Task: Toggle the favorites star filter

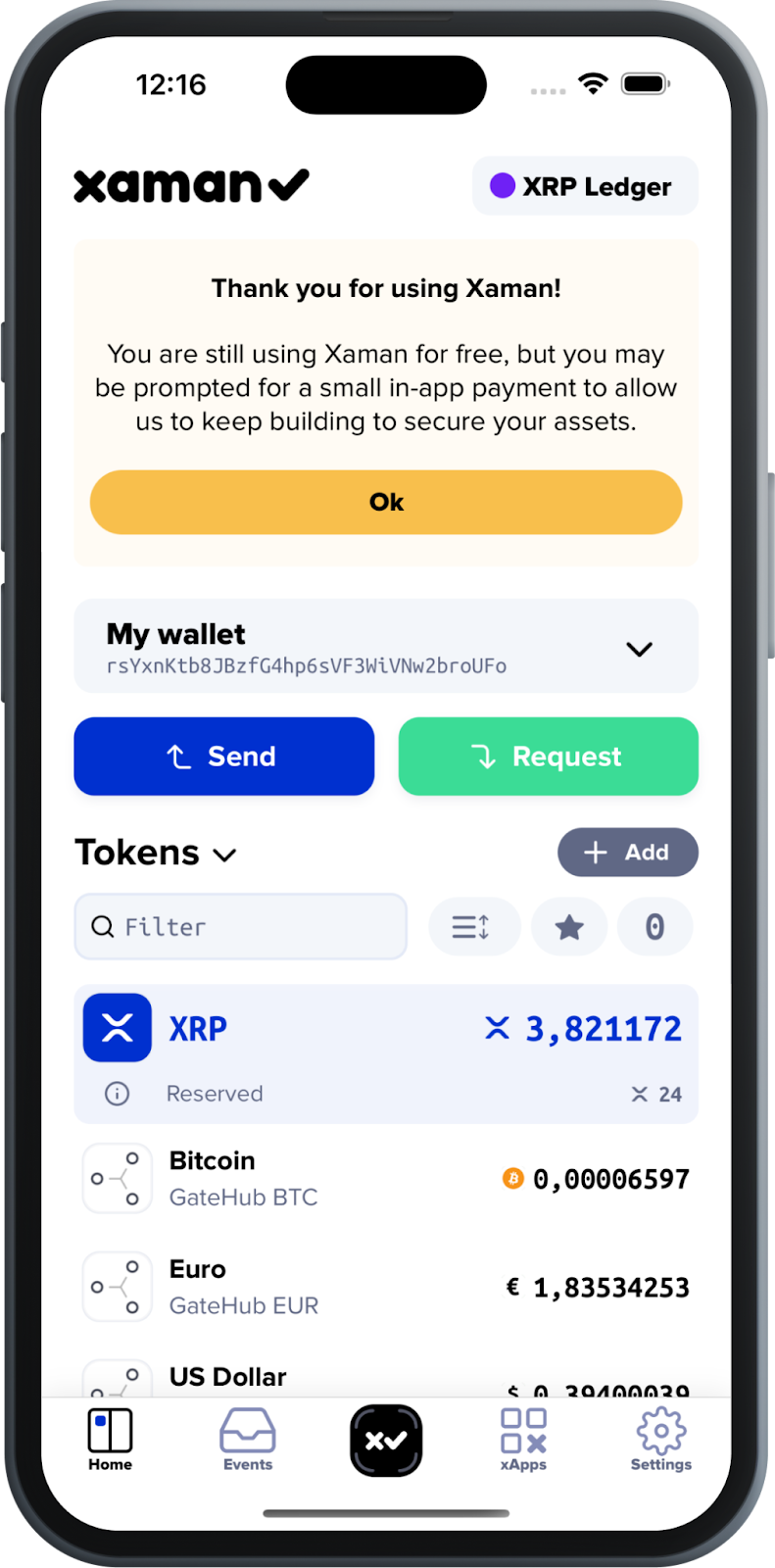Action: (x=569, y=926)
